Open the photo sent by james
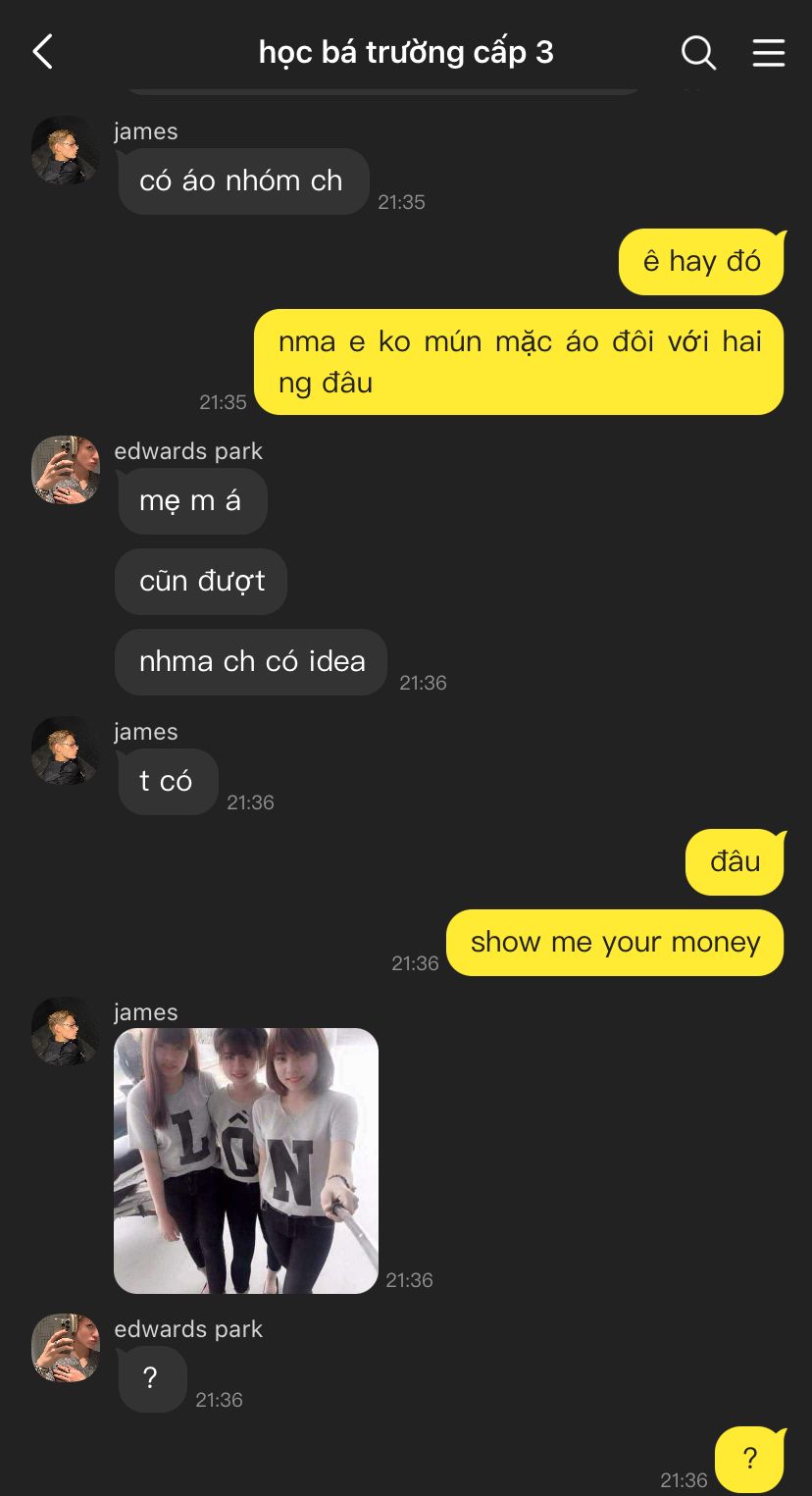The height and width of the screenshot is (1496, 812). pos(246,1161)
